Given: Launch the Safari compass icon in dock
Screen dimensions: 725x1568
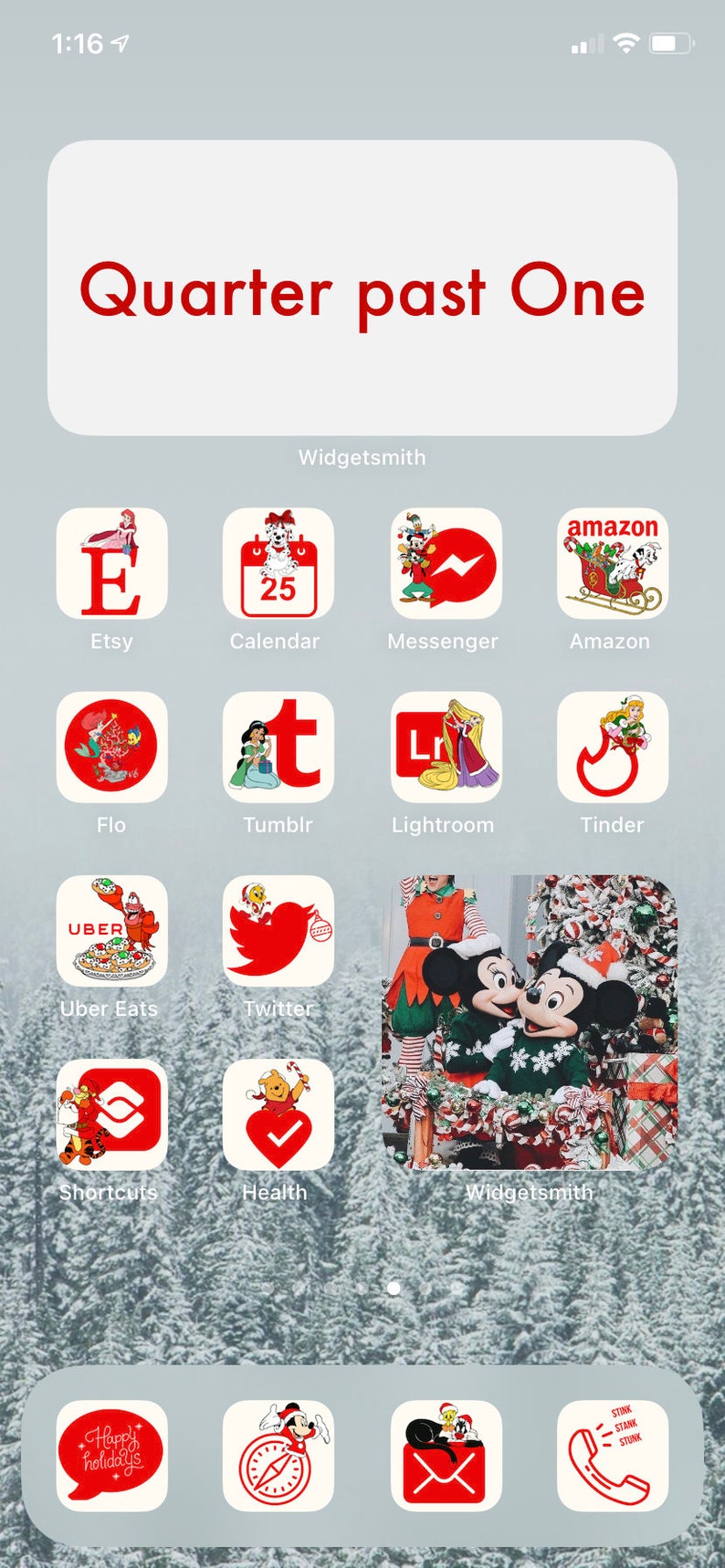Looking at the screenshot, I should 278,1457.
